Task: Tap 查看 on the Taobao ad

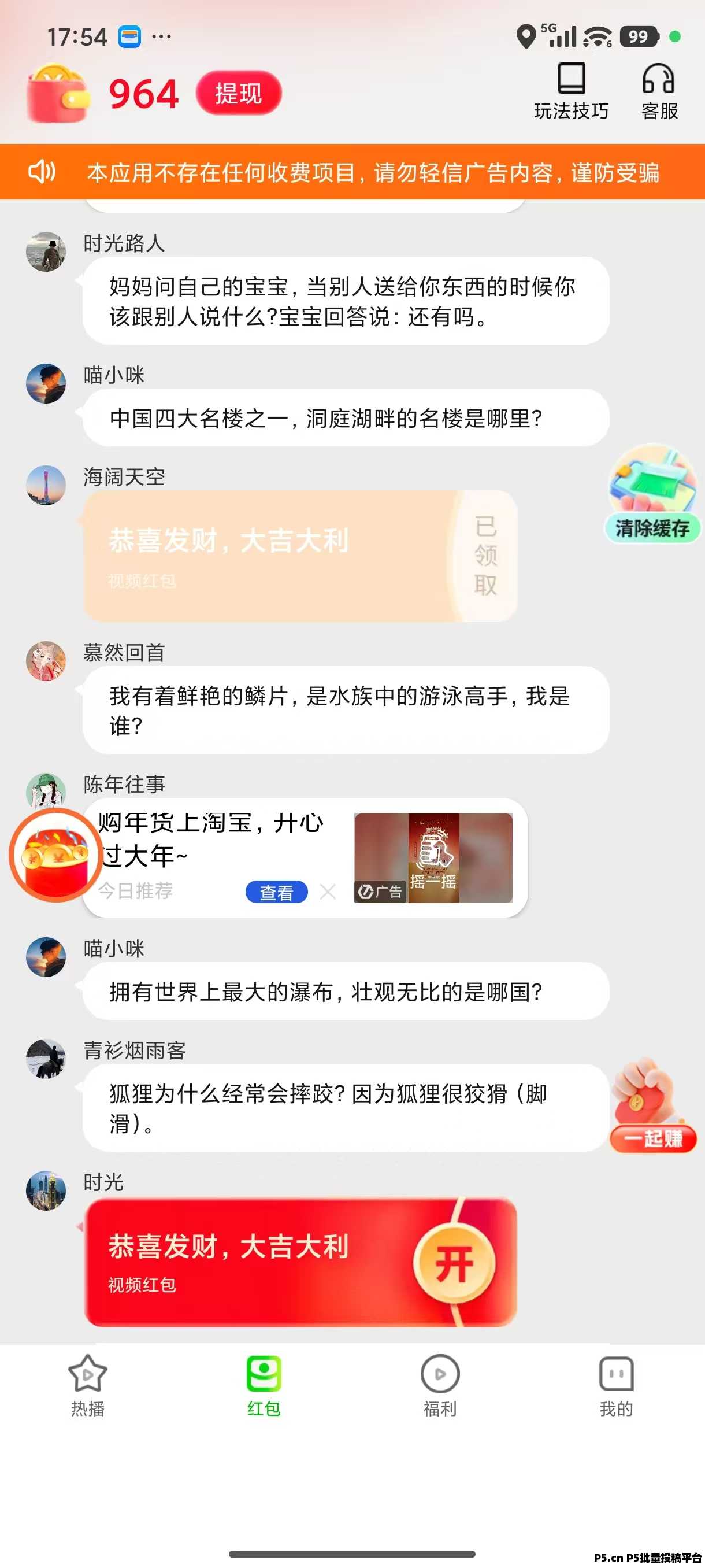Action: 276,892
